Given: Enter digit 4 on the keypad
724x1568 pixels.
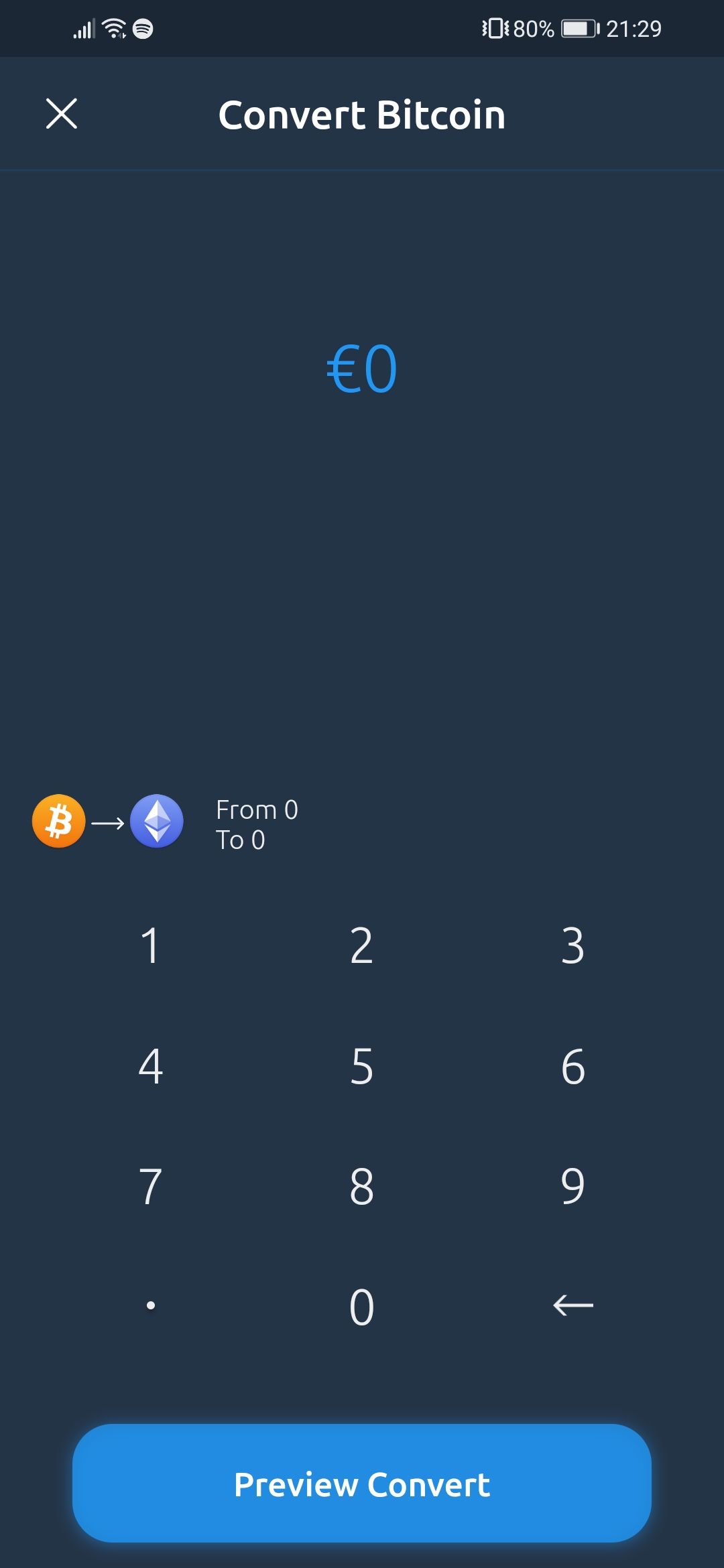Looking at the screenshot, I should [151, 1066].
